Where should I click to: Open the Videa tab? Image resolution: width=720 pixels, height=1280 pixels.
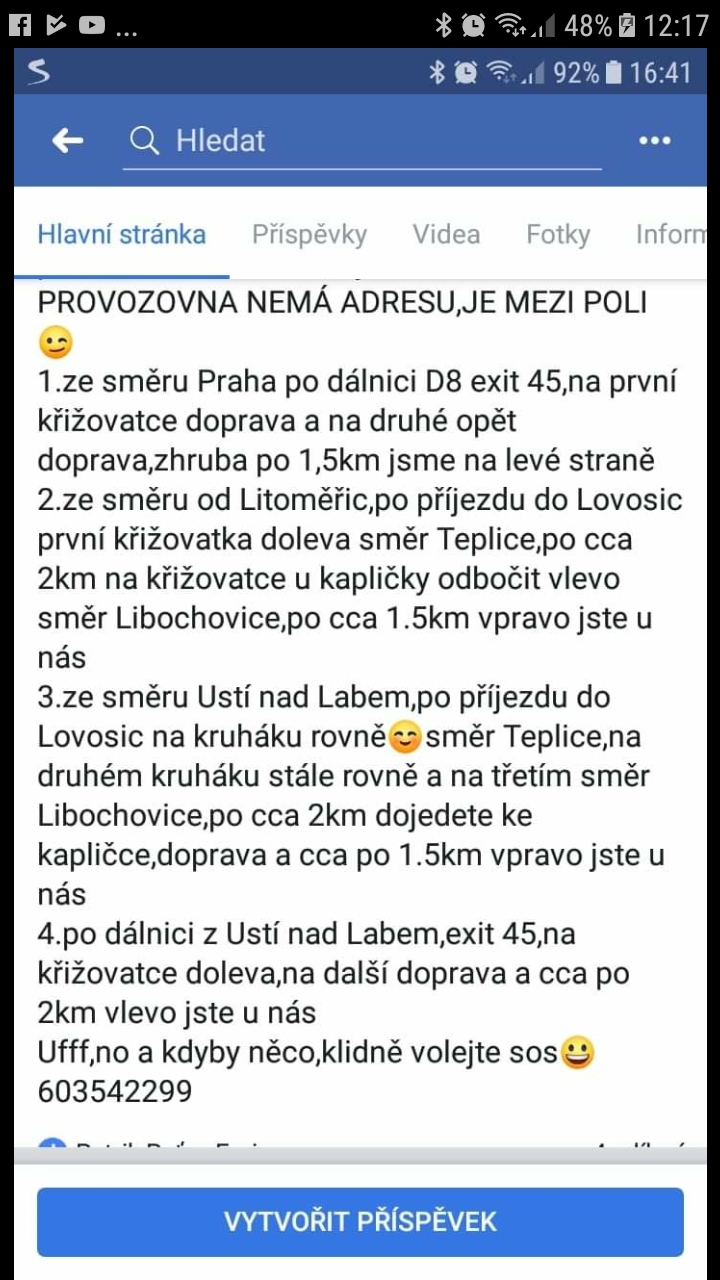[x=446, y=235]
